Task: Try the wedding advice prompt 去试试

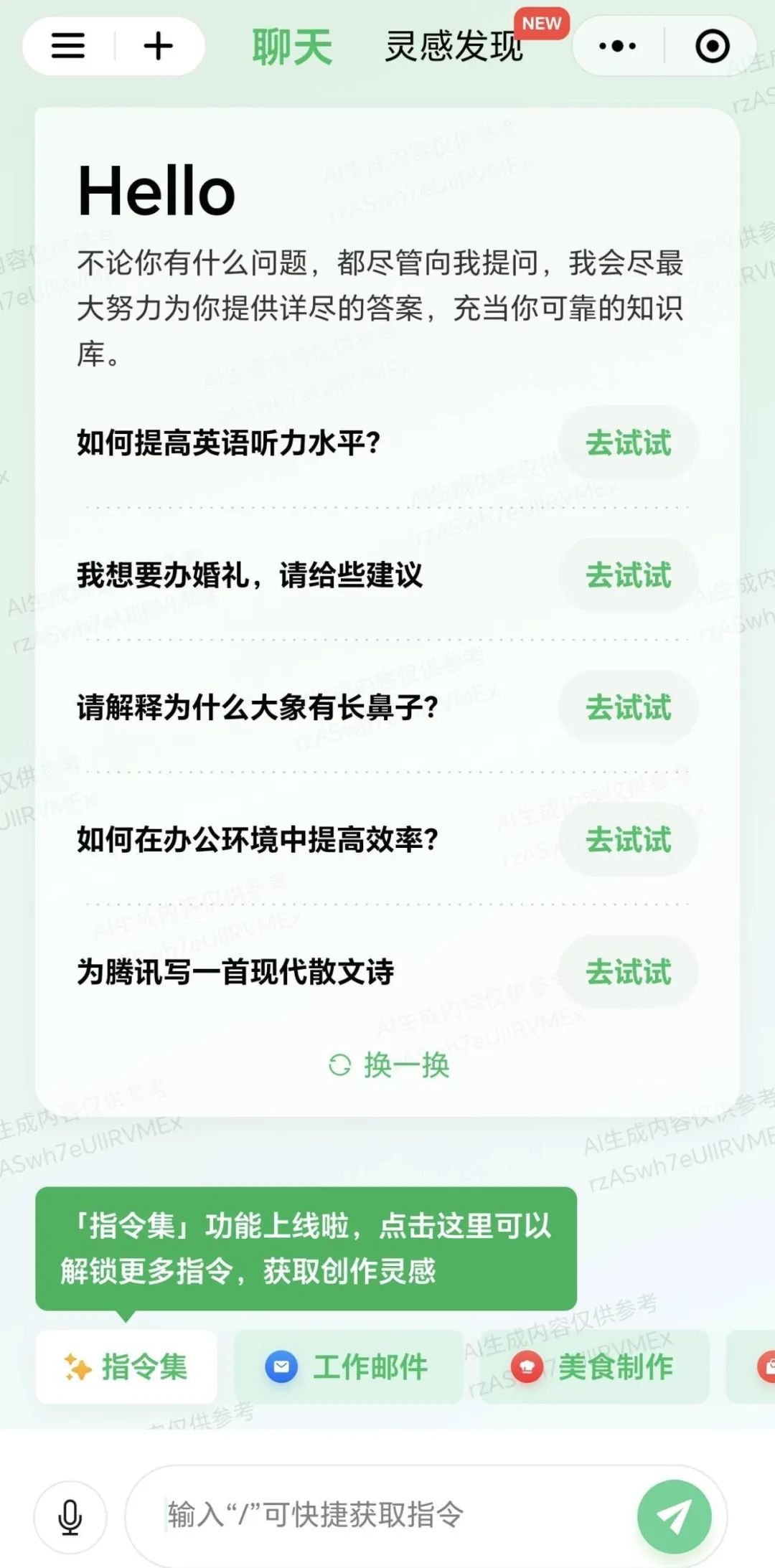Action: [x=628, y=575]
